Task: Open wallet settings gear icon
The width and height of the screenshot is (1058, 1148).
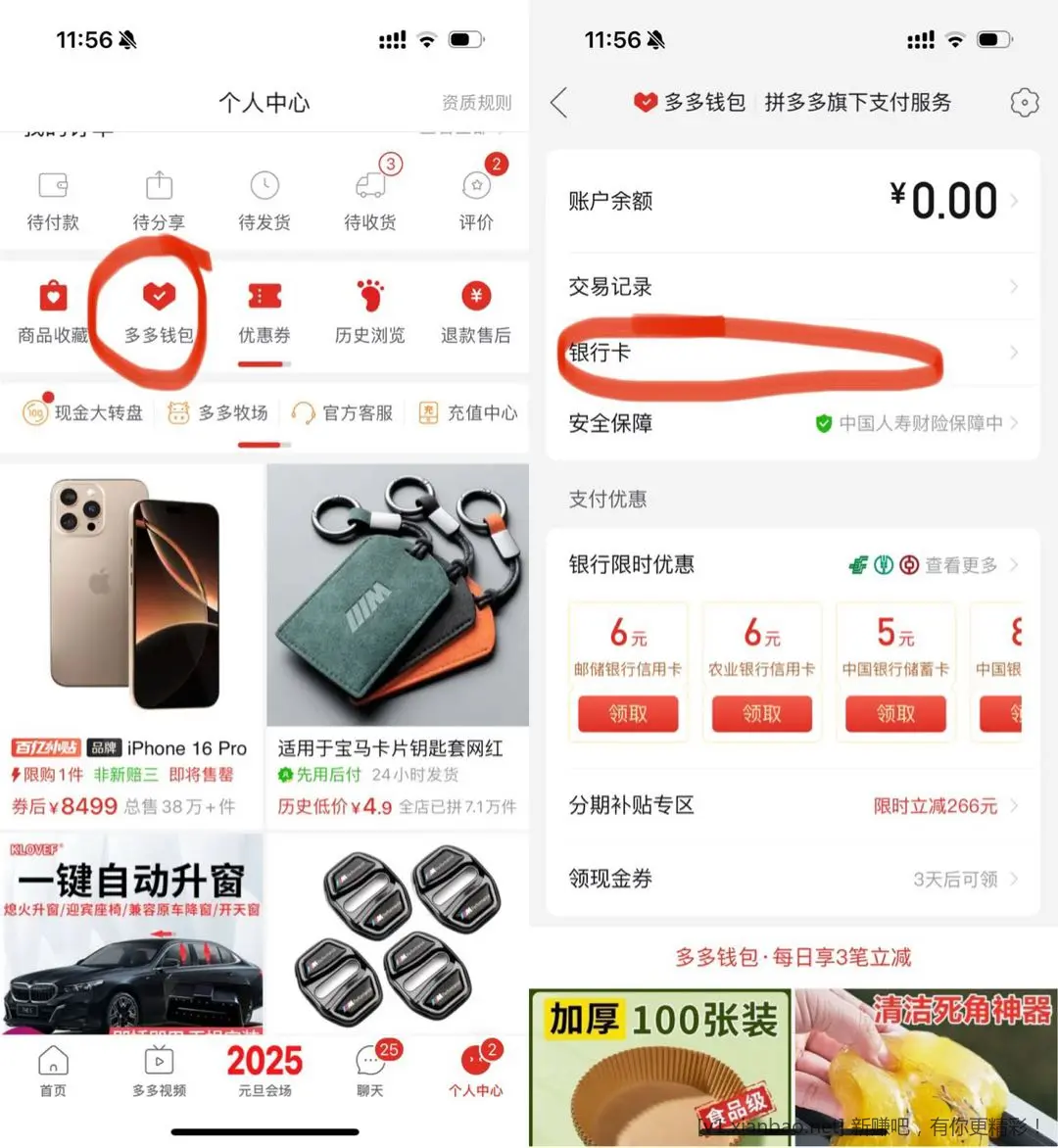Action: (x=1023, y=102)
